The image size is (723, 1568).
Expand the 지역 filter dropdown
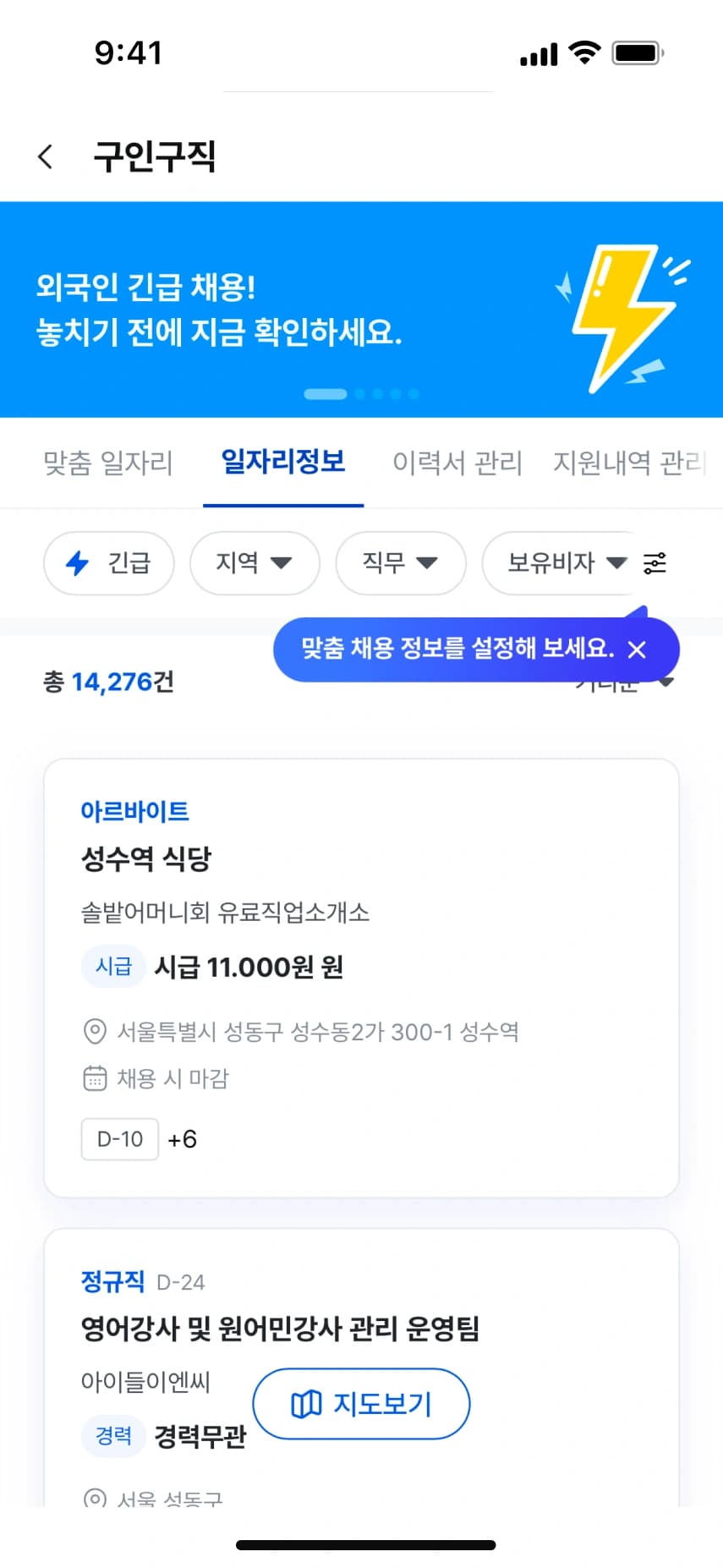pyautogui.click(x=255, y=562)
